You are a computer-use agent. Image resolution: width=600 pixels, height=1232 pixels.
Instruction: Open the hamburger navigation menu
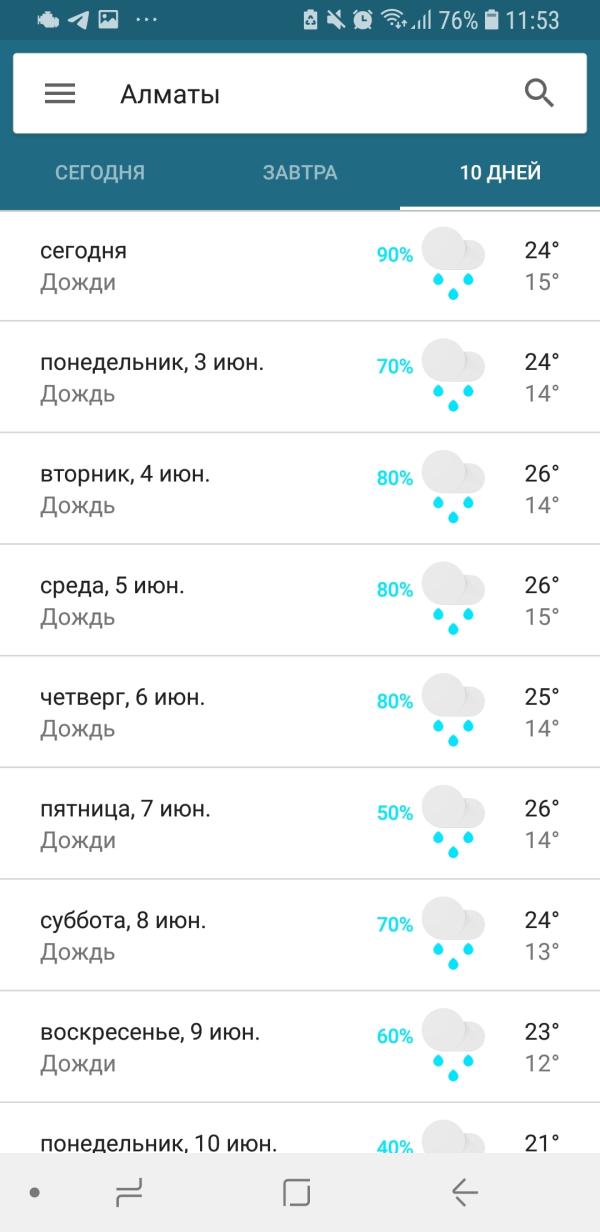tap(60, 94)
